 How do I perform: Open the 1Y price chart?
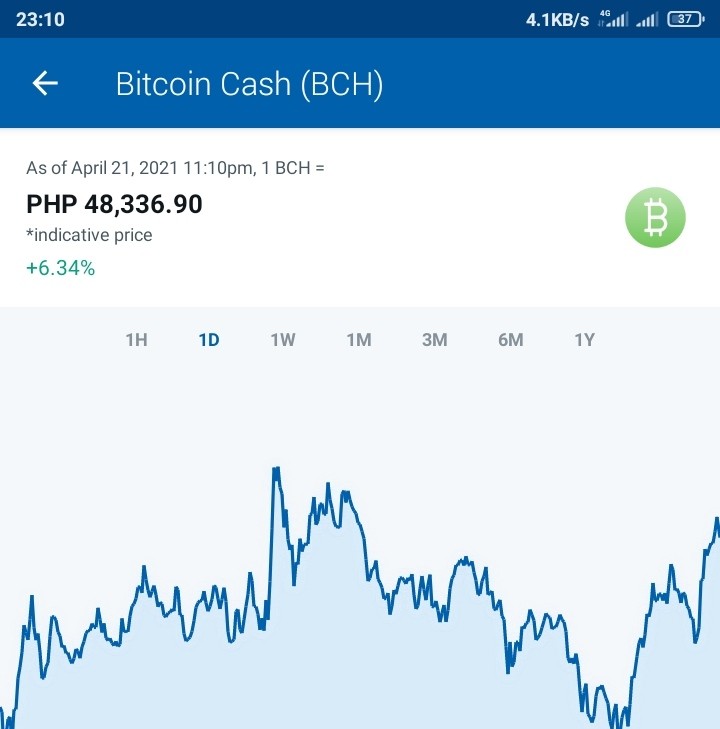(x=585, y=340)
